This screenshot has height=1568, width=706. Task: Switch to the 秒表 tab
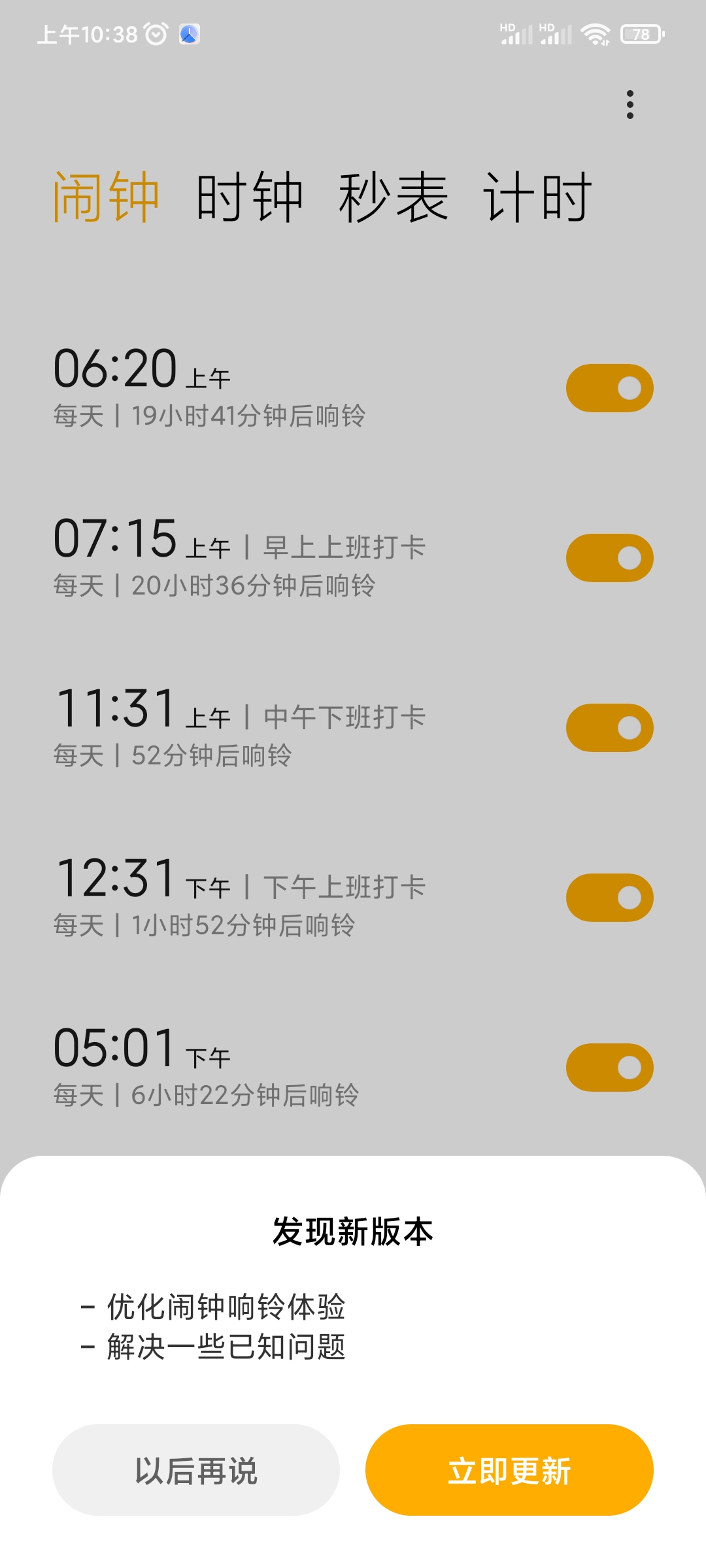point(394,197)
